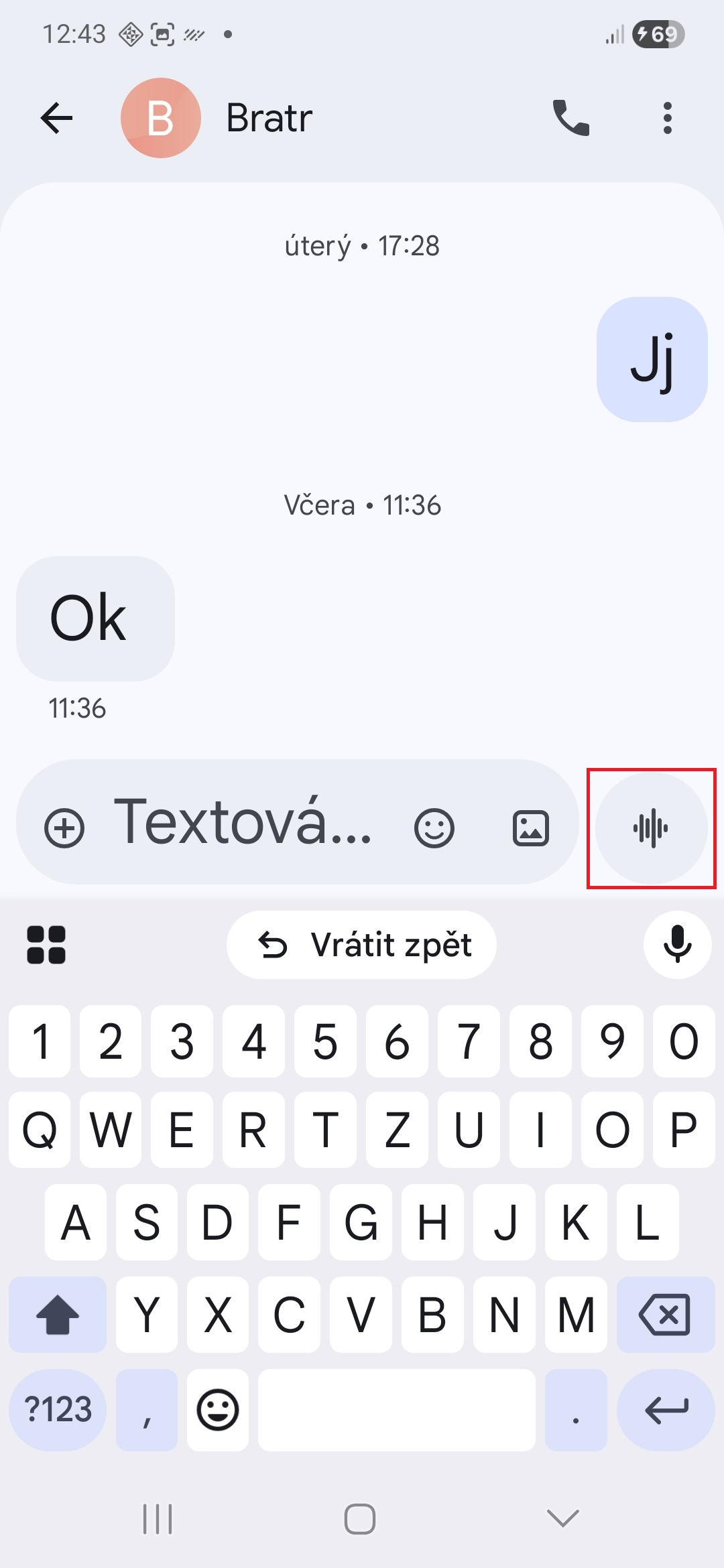Image resolution: width=724 pixels, height=1568 pixels.
Task: Go back from the Bratr conversation
Action: point(56,119)
